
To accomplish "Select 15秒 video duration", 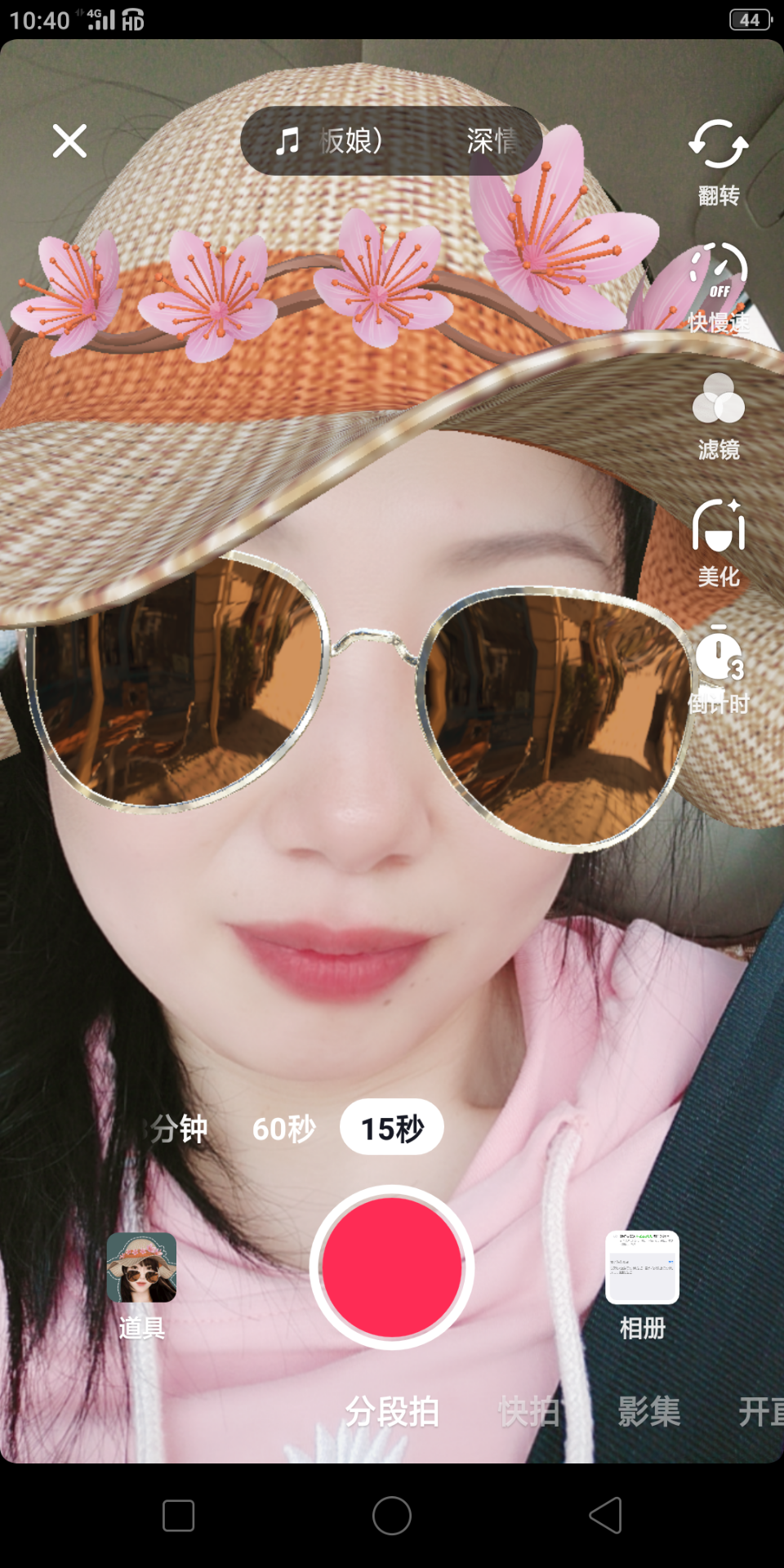I will (392, 1129).
